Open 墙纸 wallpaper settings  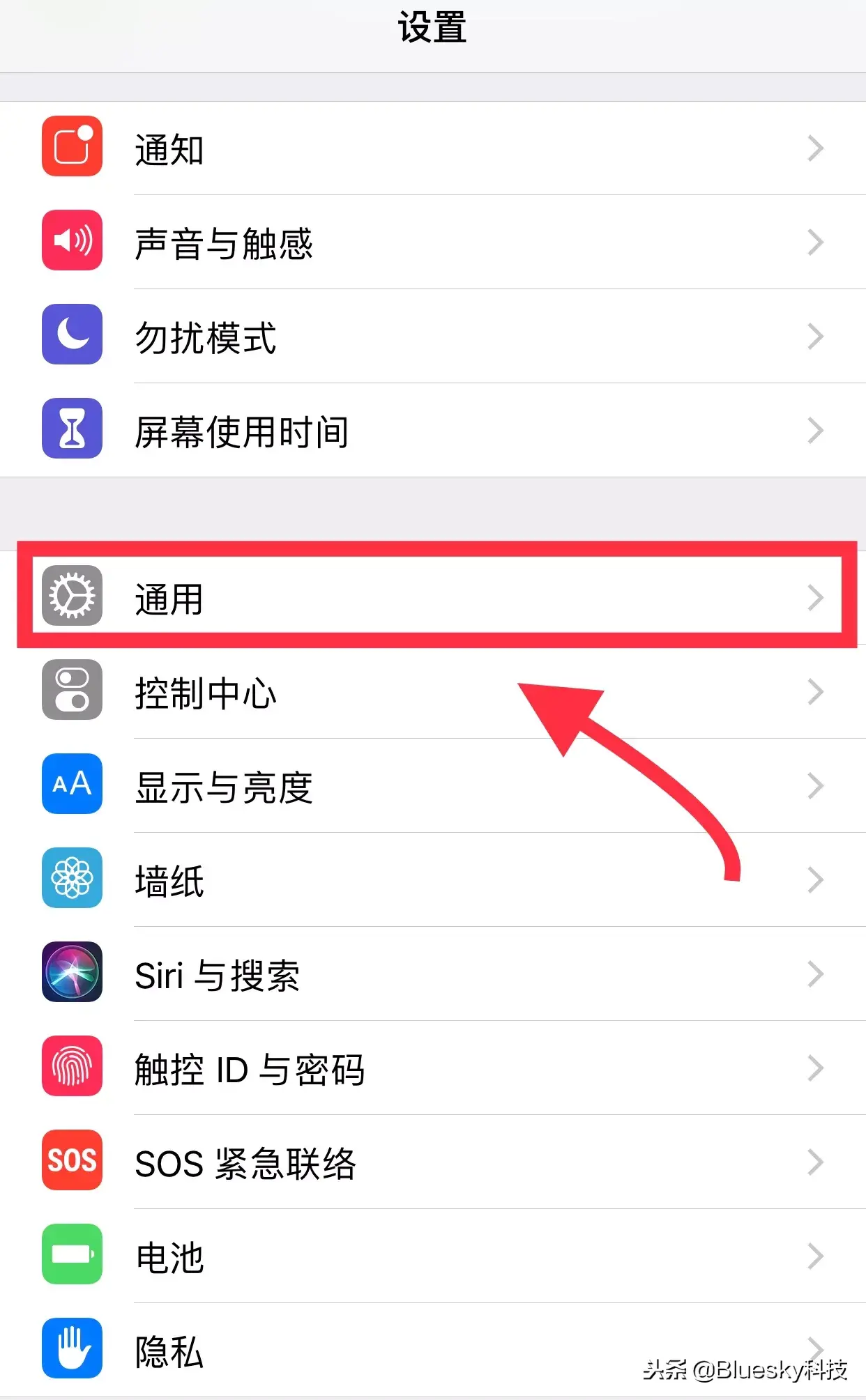click(x=433, y=879)
